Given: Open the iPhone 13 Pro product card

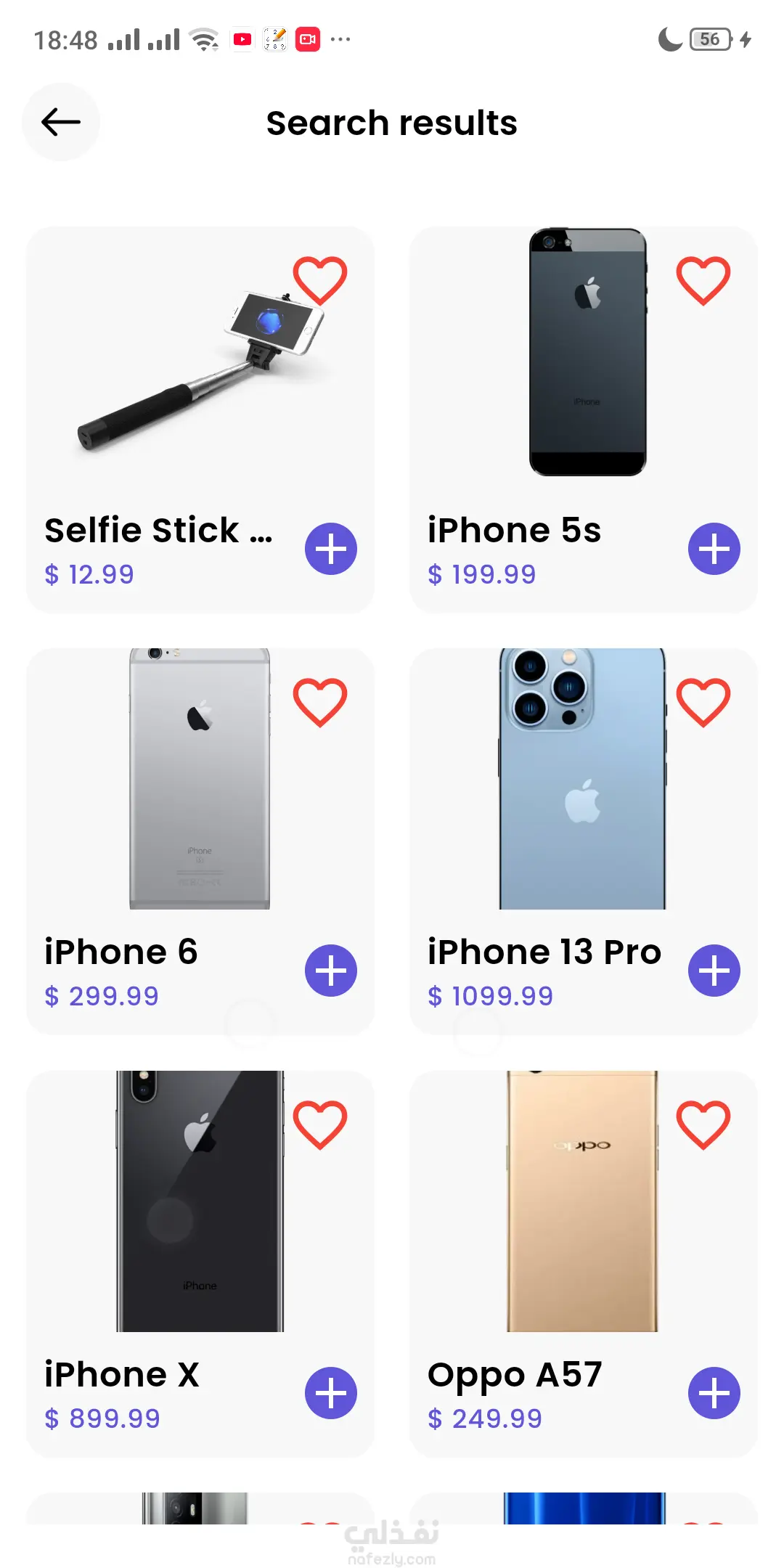Looking at the screenshot, I should [581, 799].
